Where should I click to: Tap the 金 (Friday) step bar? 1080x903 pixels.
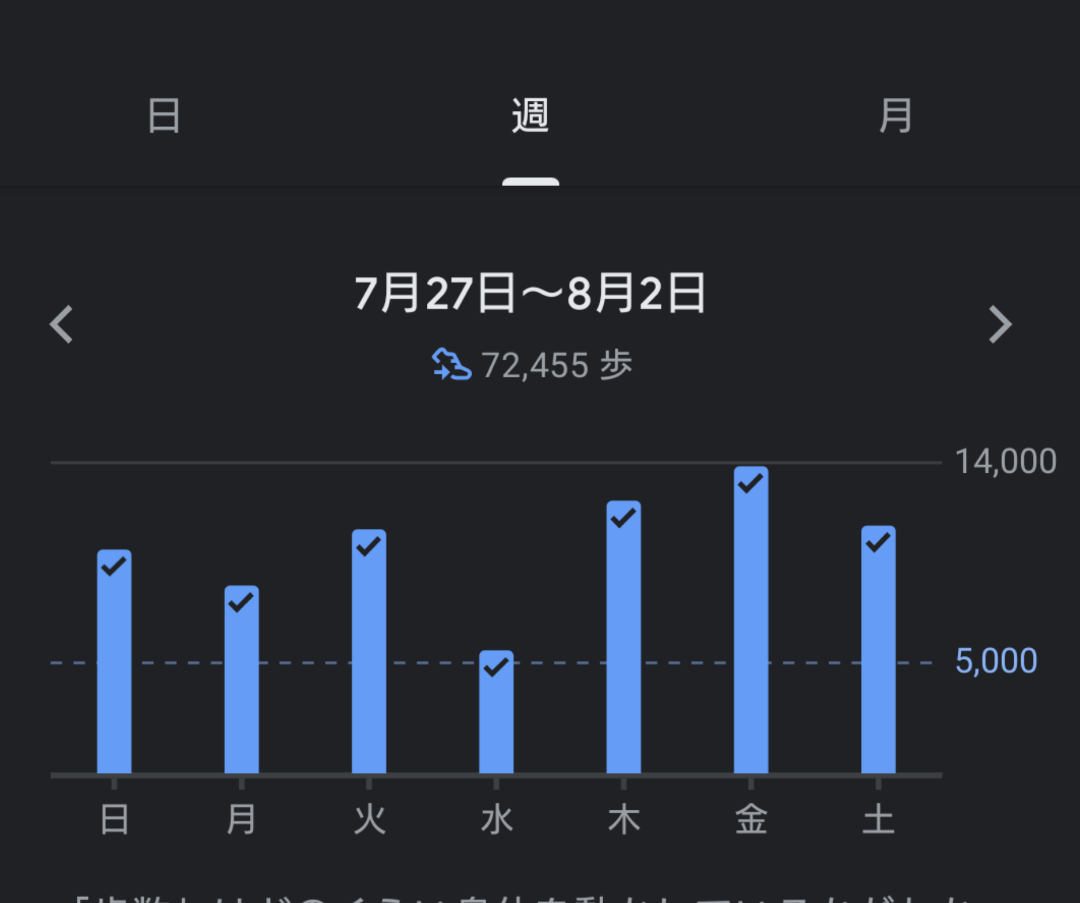751,620
